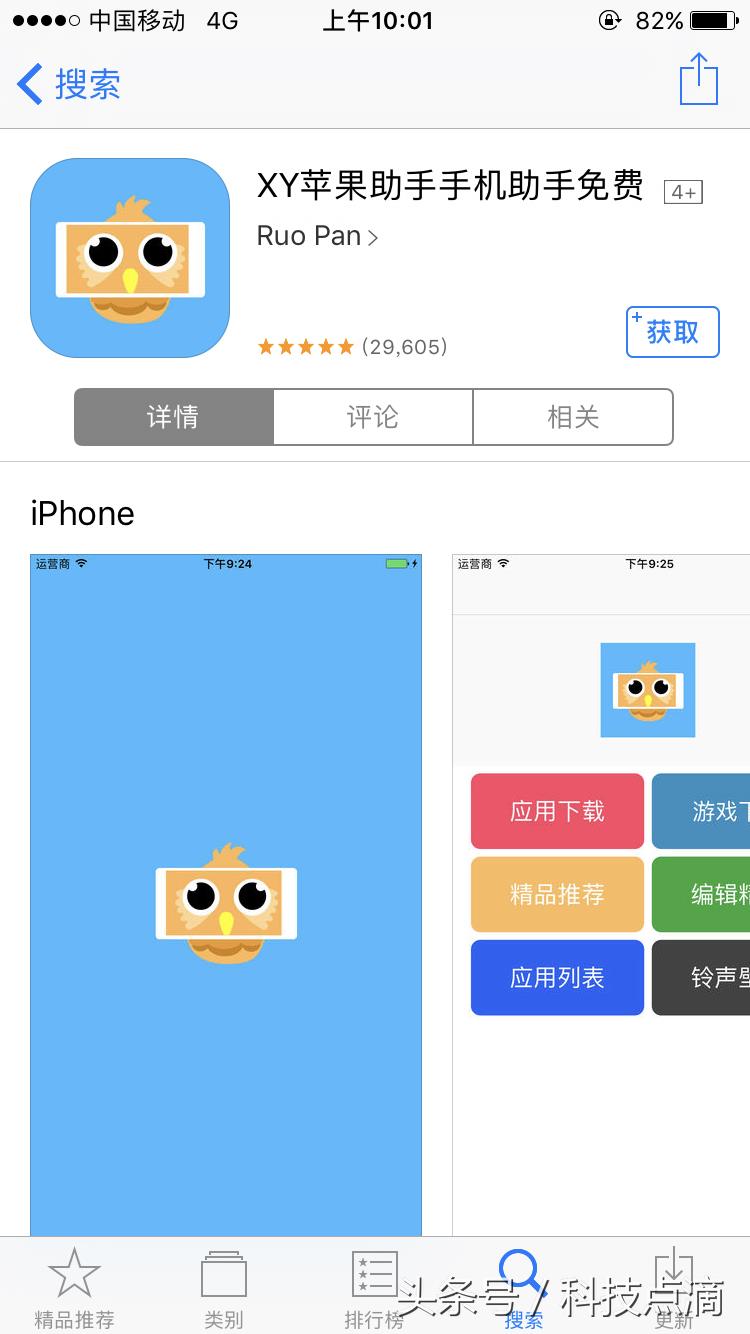This screenshot has height=1334, width=750.
Task: Switch to the 相关 segment
Action: (x=572, y=417)
